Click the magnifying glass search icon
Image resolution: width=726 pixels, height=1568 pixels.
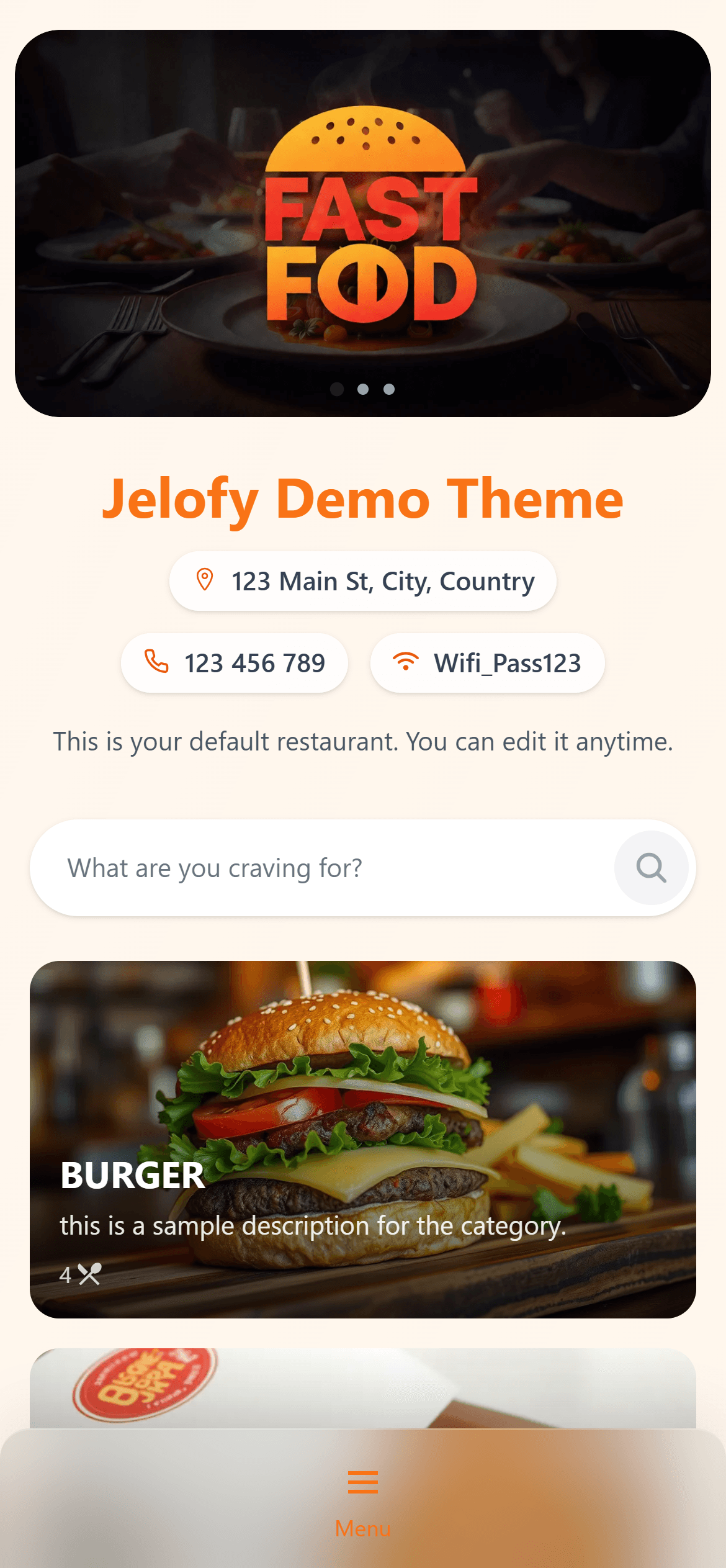click(x=651, y=868)
